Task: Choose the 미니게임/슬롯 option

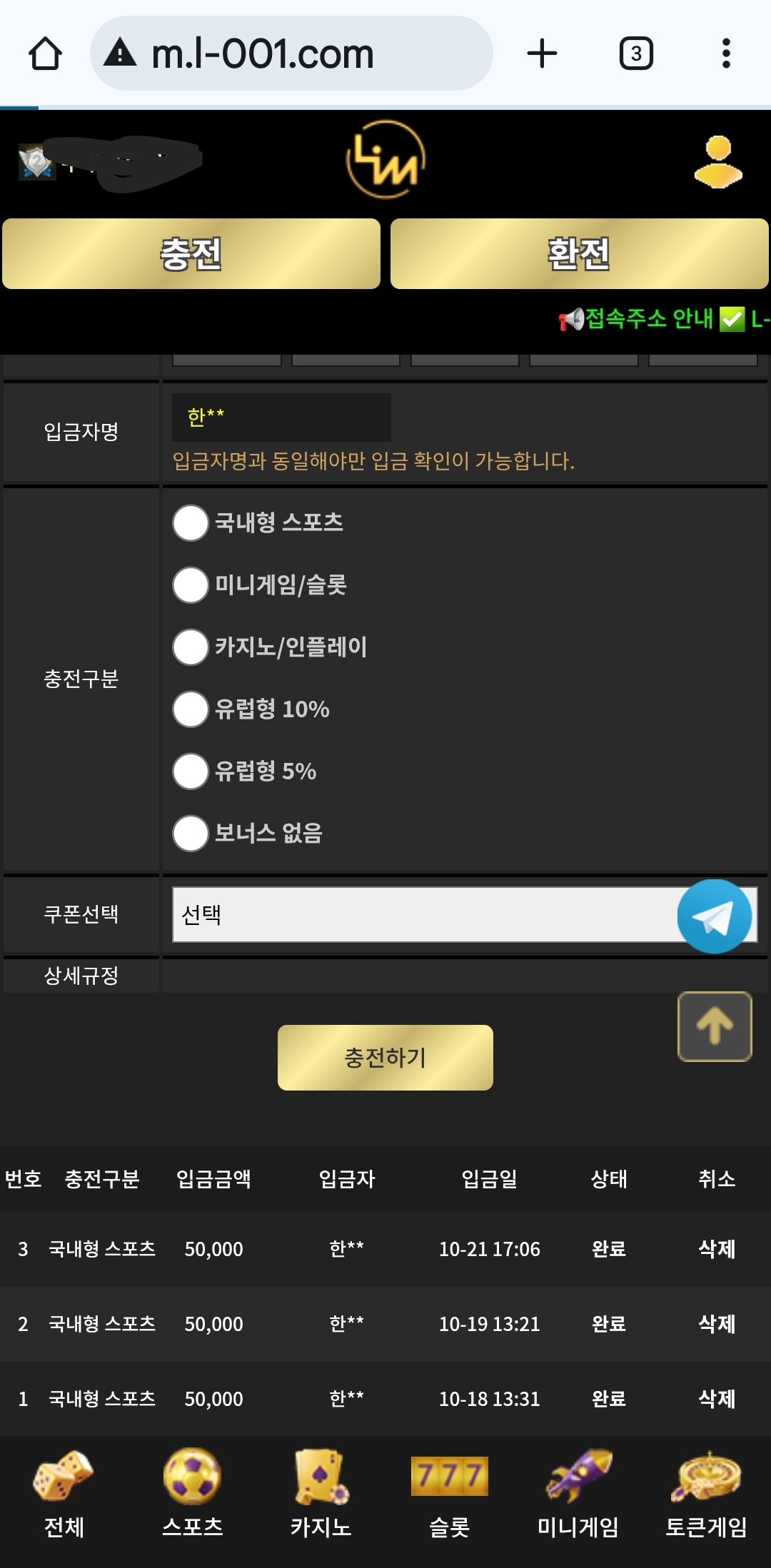Action: (191, 585)
